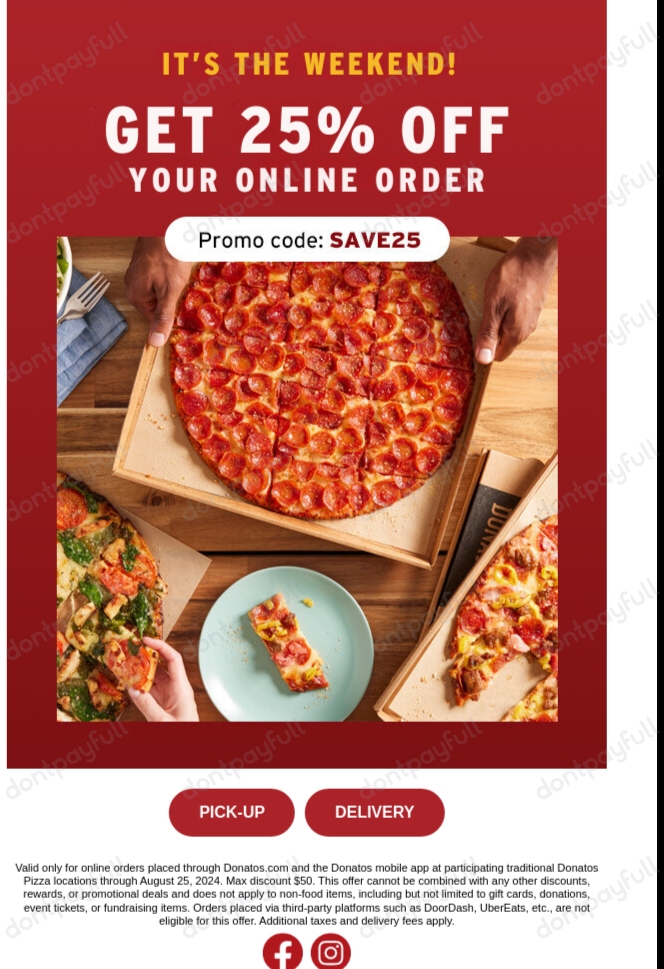
Task: Choose the DELIVERY order option
Action: (374, 812)
